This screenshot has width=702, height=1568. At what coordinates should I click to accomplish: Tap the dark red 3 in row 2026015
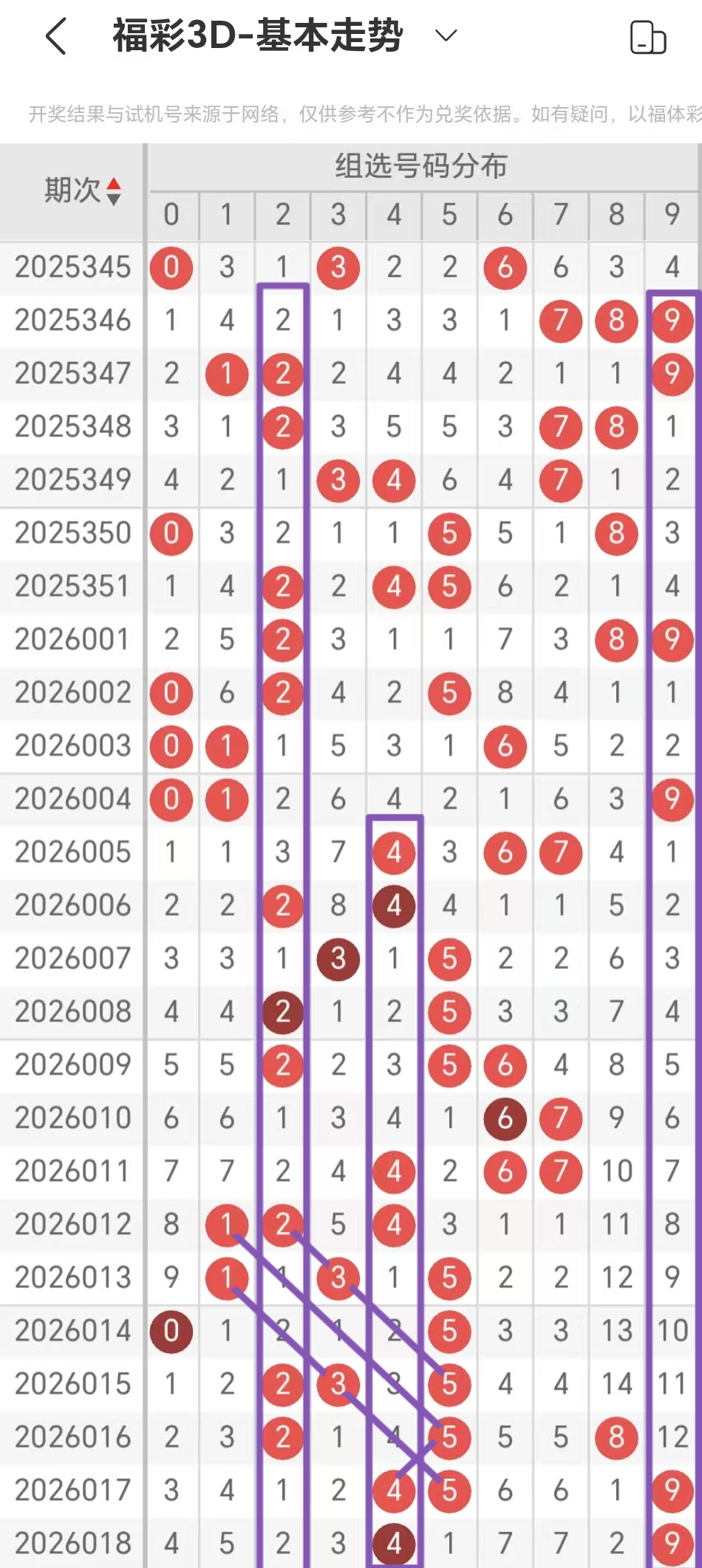338,1383
